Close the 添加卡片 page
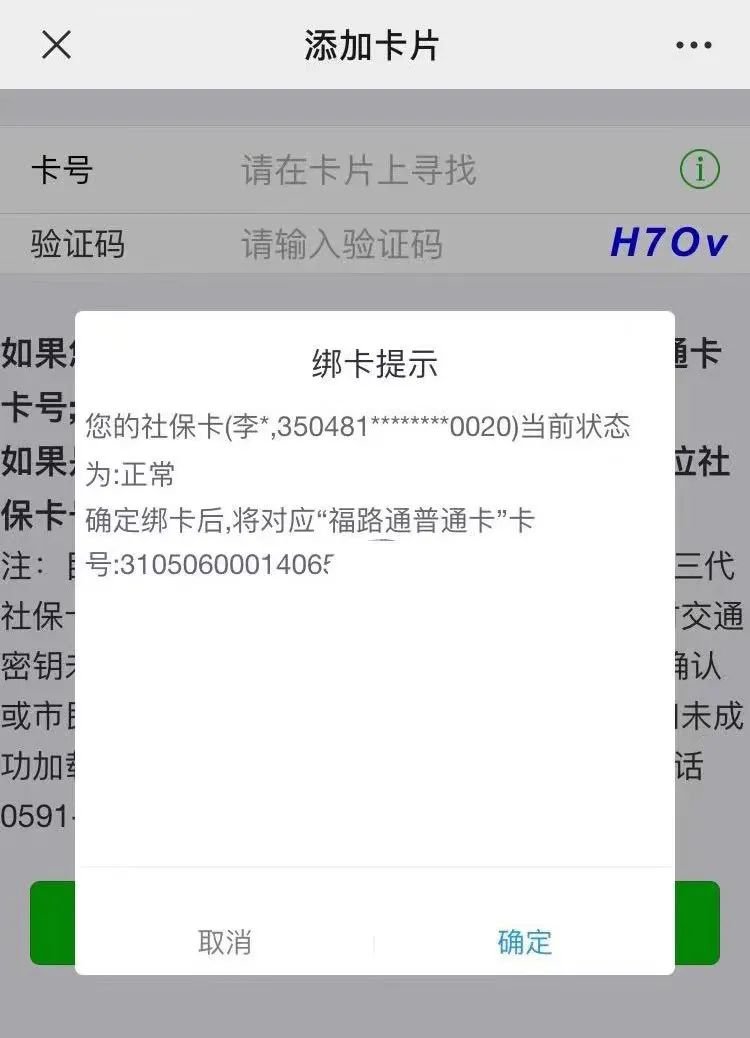750x1038 pixels. tap(56, 45)
